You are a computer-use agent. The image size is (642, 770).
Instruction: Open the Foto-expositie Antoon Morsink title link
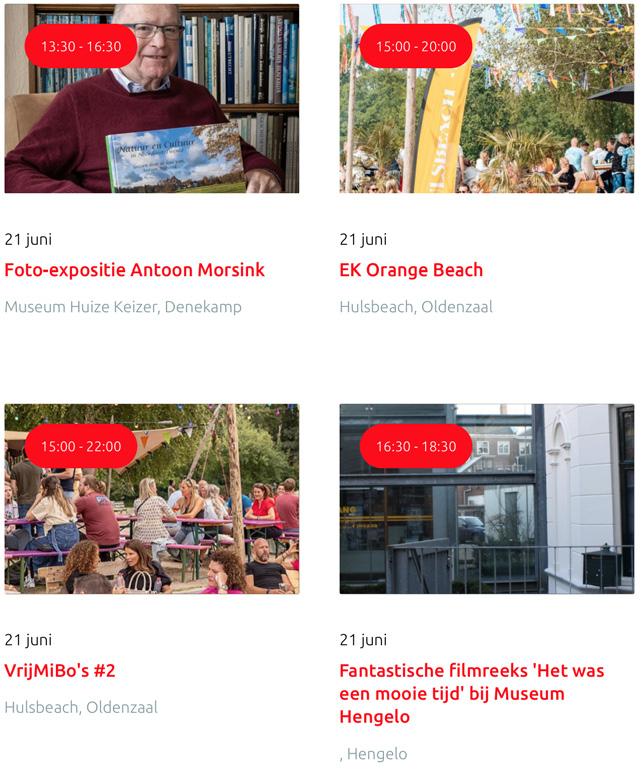pos(135,270)
